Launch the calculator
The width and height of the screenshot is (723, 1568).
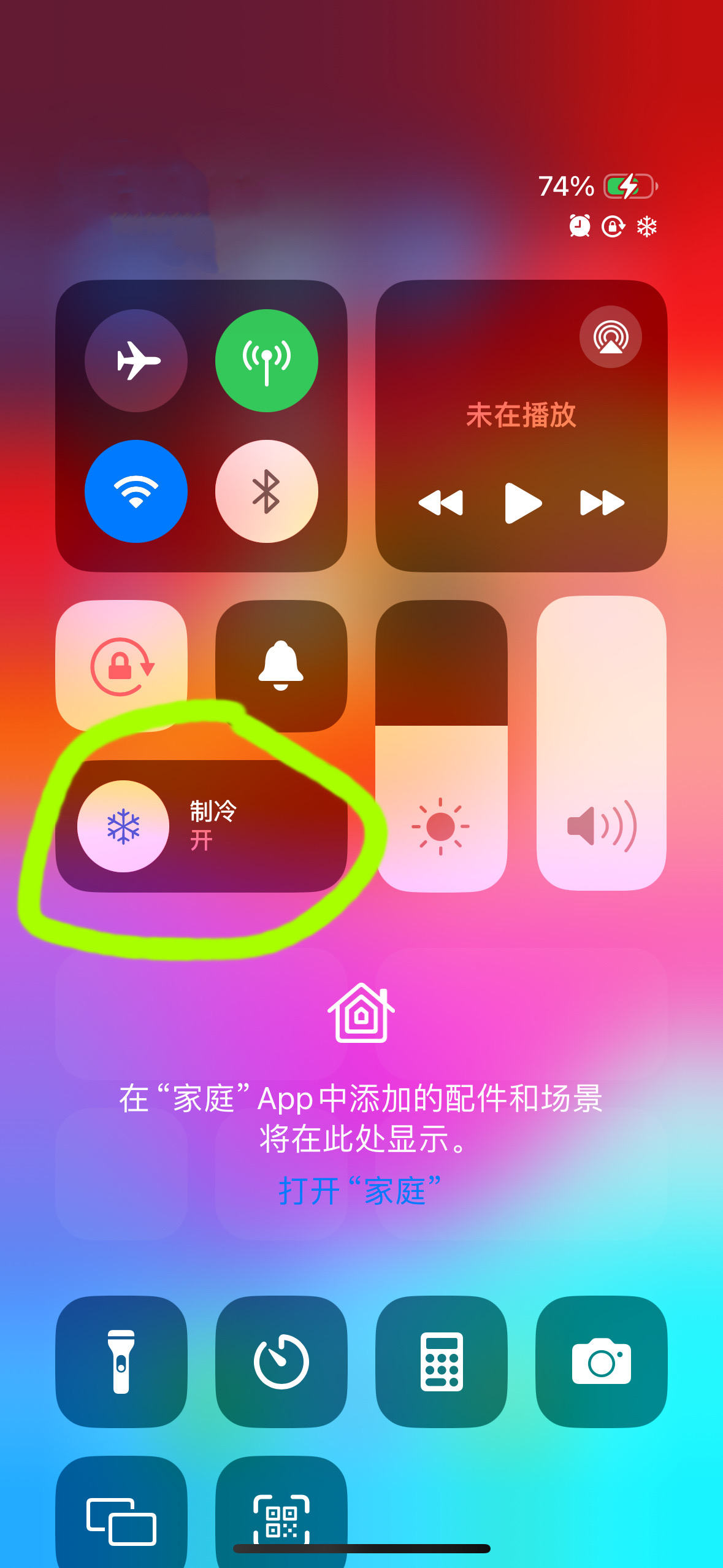[441, 1361]
